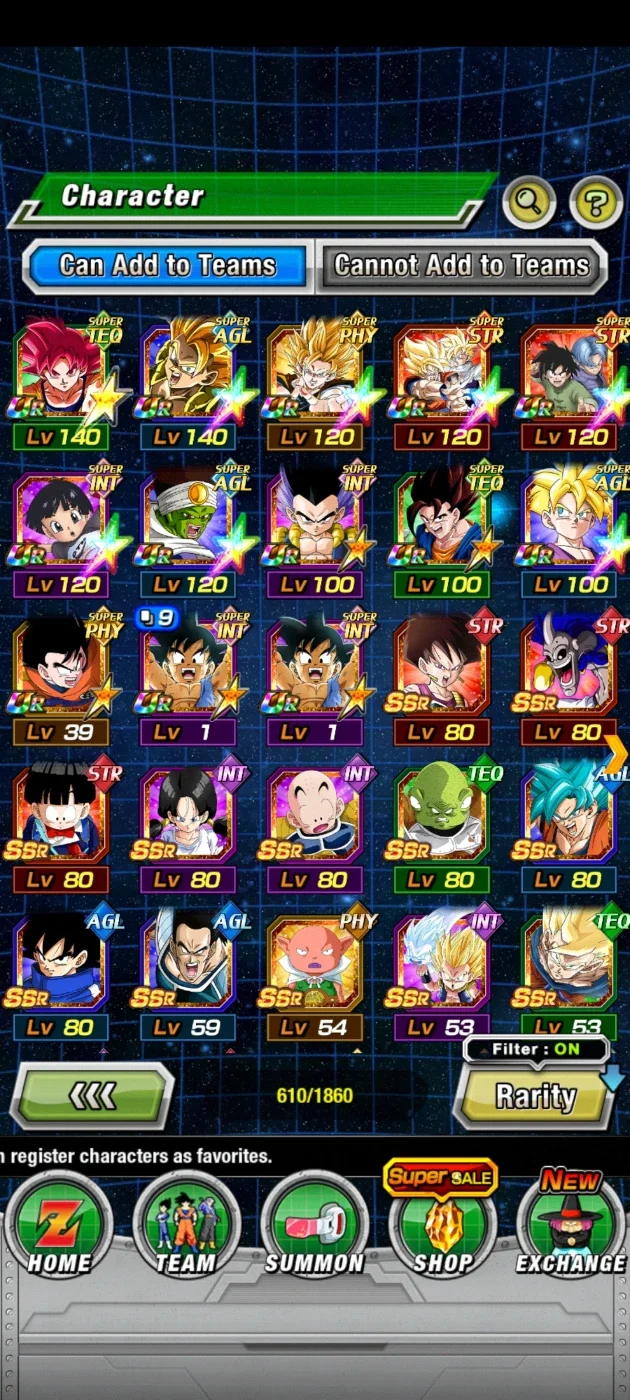This screenshot has width=630, height=1400.
Task: Open the question mark help icon
Action: click(596, 203)
